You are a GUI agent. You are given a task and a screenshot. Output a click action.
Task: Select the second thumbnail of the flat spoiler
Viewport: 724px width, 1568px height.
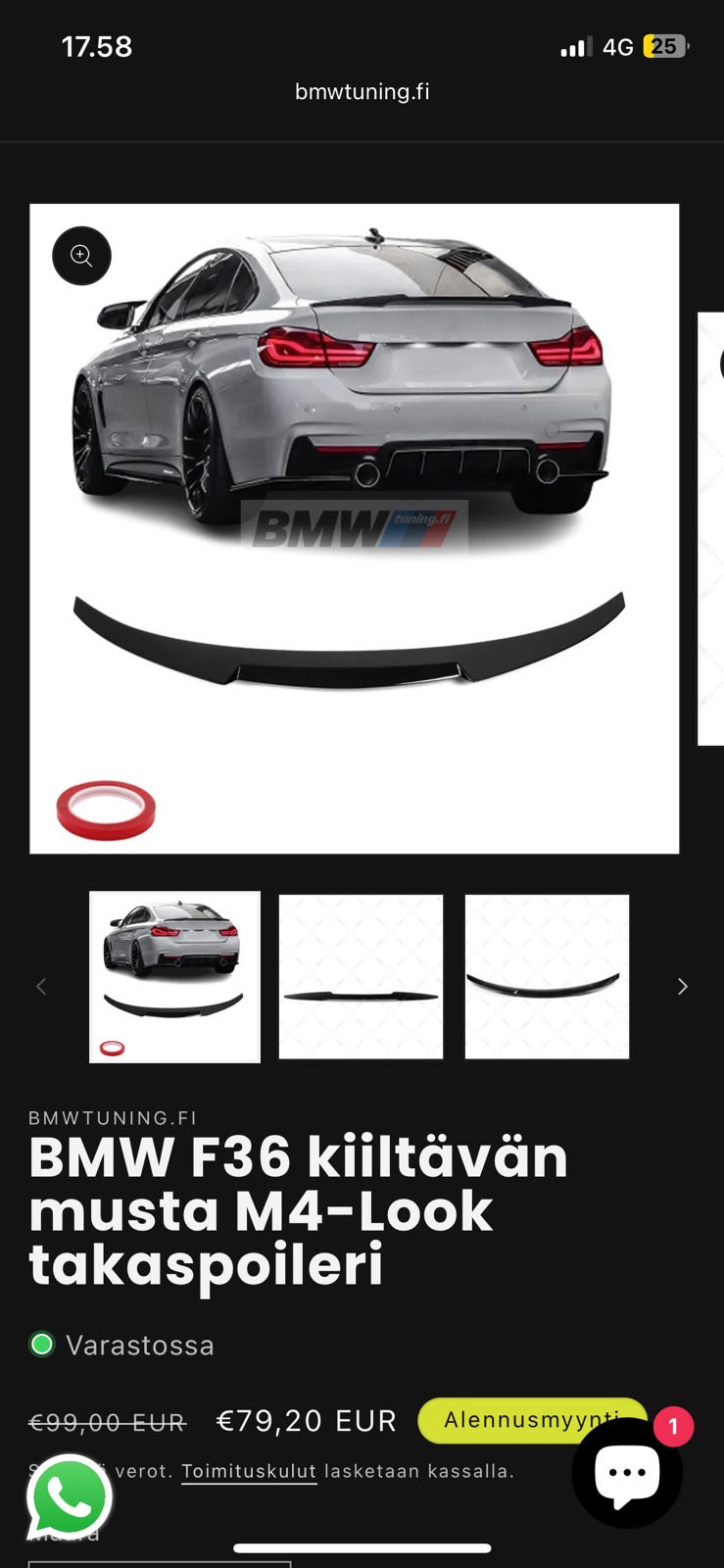coord(361,976)
